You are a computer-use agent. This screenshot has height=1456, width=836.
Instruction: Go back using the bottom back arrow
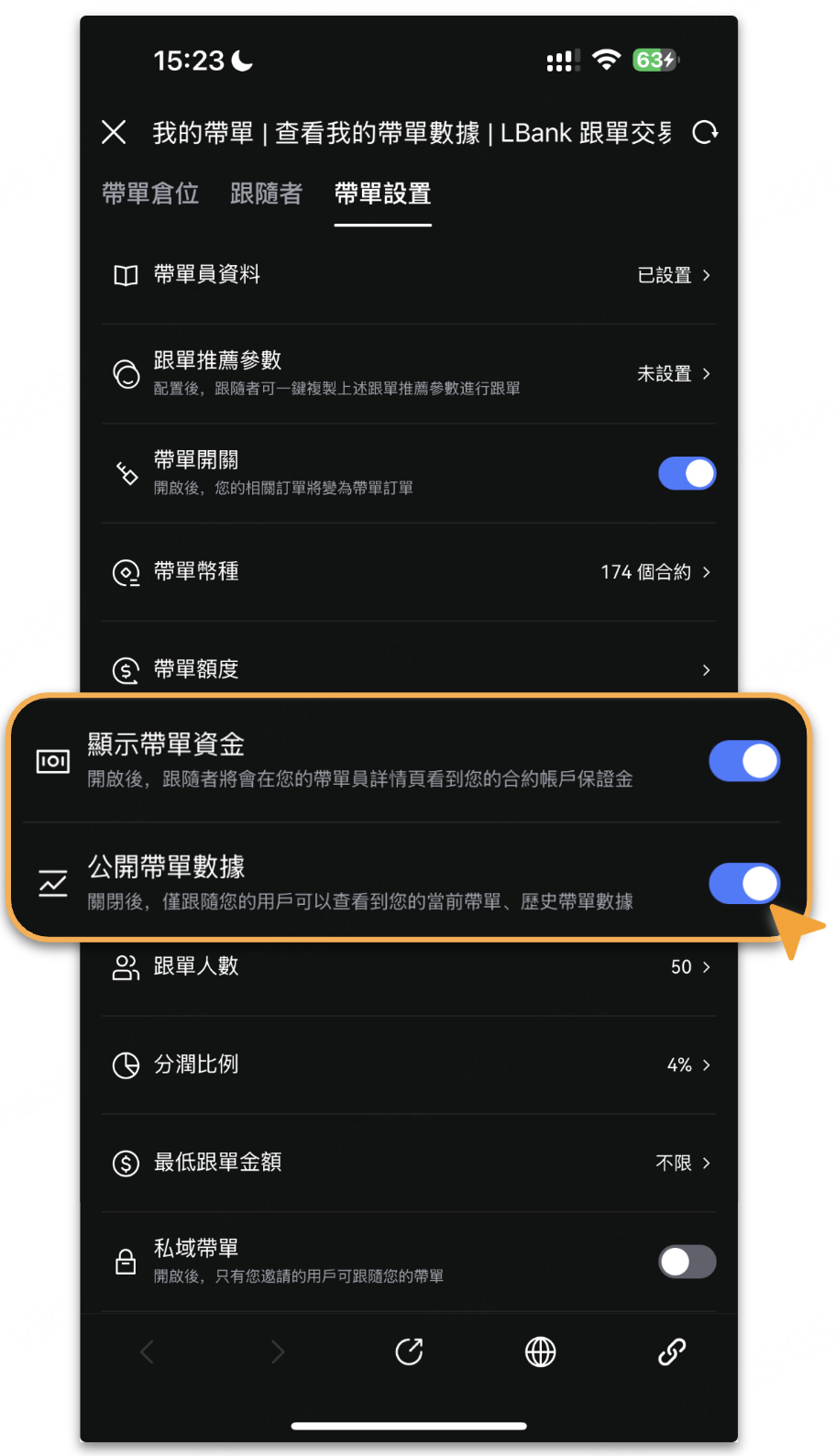(147, 1351)
